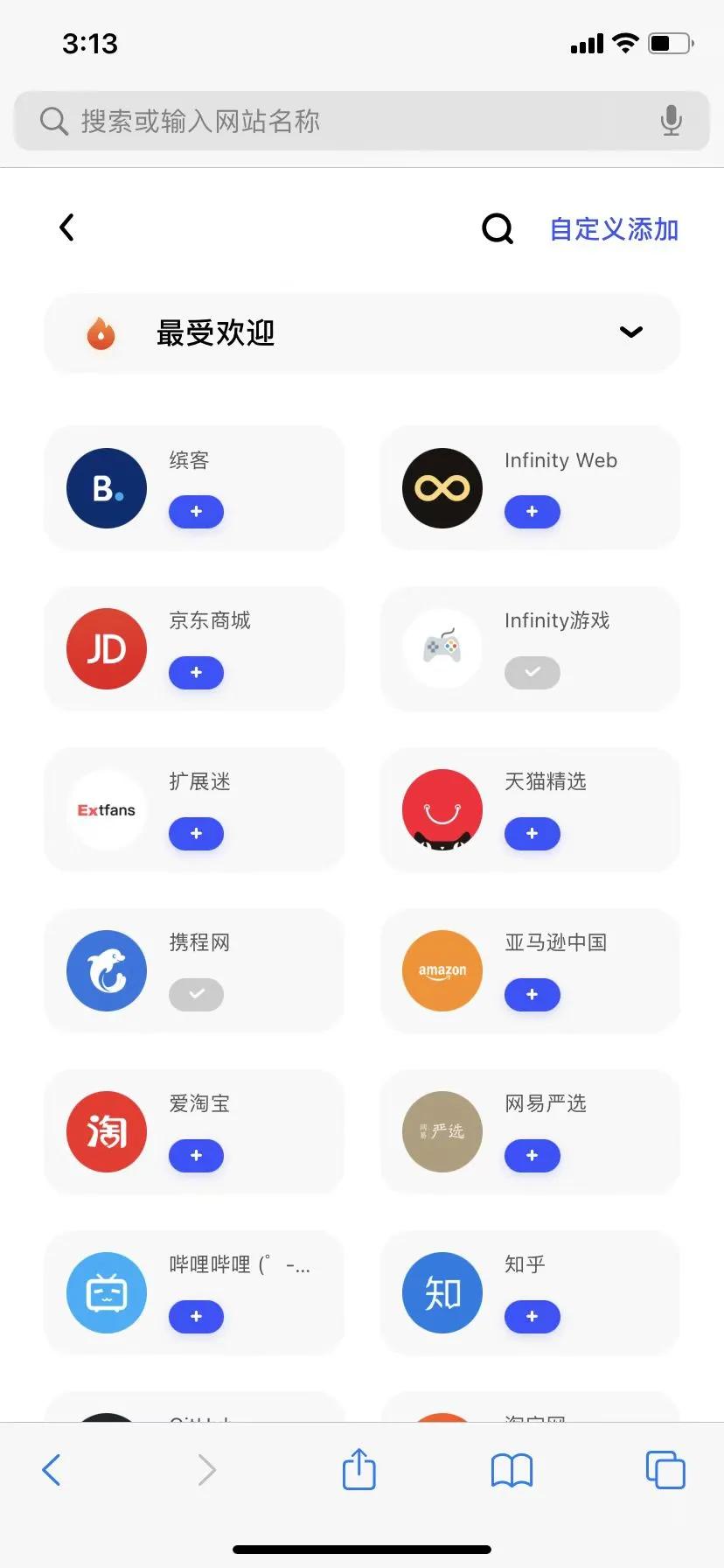Tap the 亚马逊中国 Amazon icon
This screenshot has width=724, height=1568.
(442, 970)
